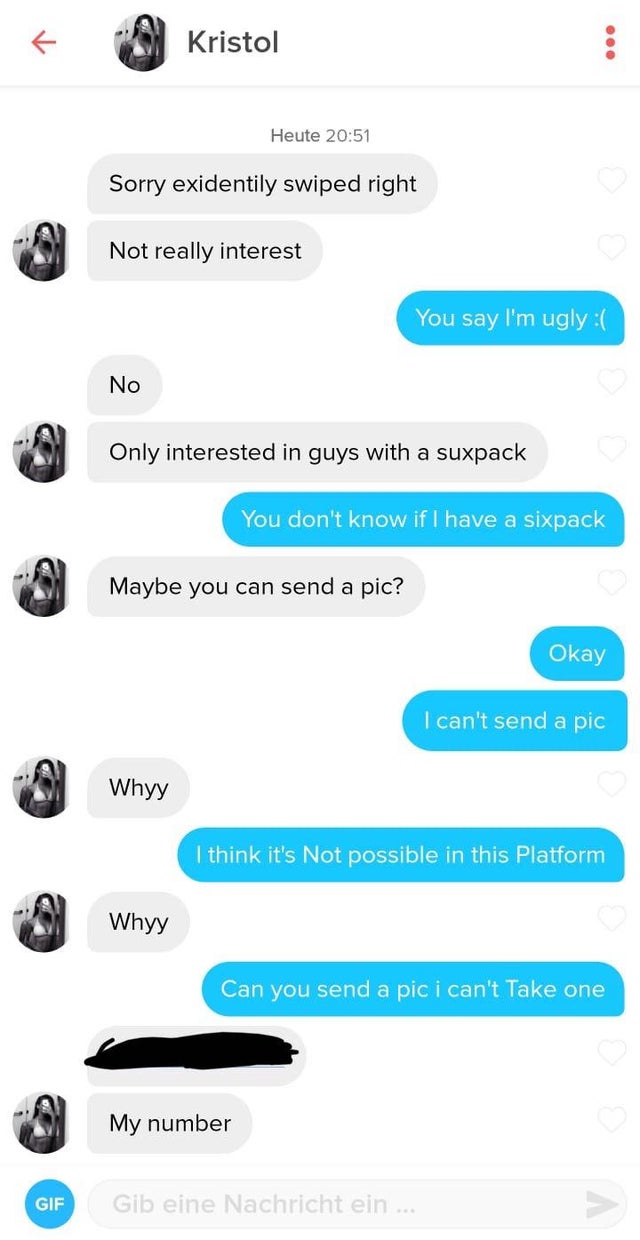The width and height of the screenshot is (640, 1240).
Task: Like the "Only interested in guys" message
Action: (x=610, y=450)
